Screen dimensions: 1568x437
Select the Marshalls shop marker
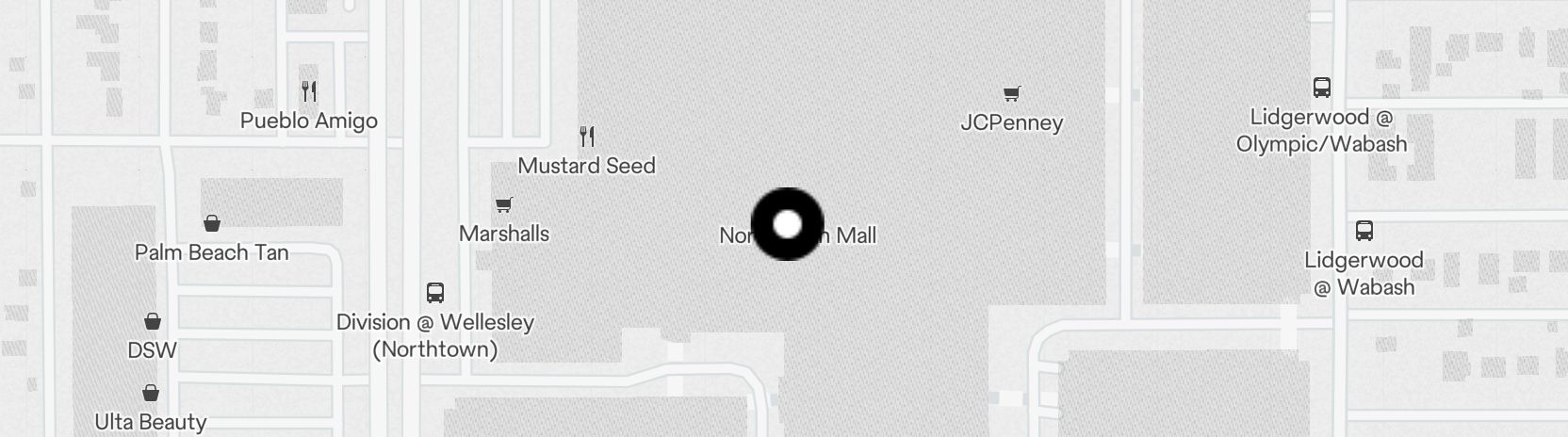(504, 204)
